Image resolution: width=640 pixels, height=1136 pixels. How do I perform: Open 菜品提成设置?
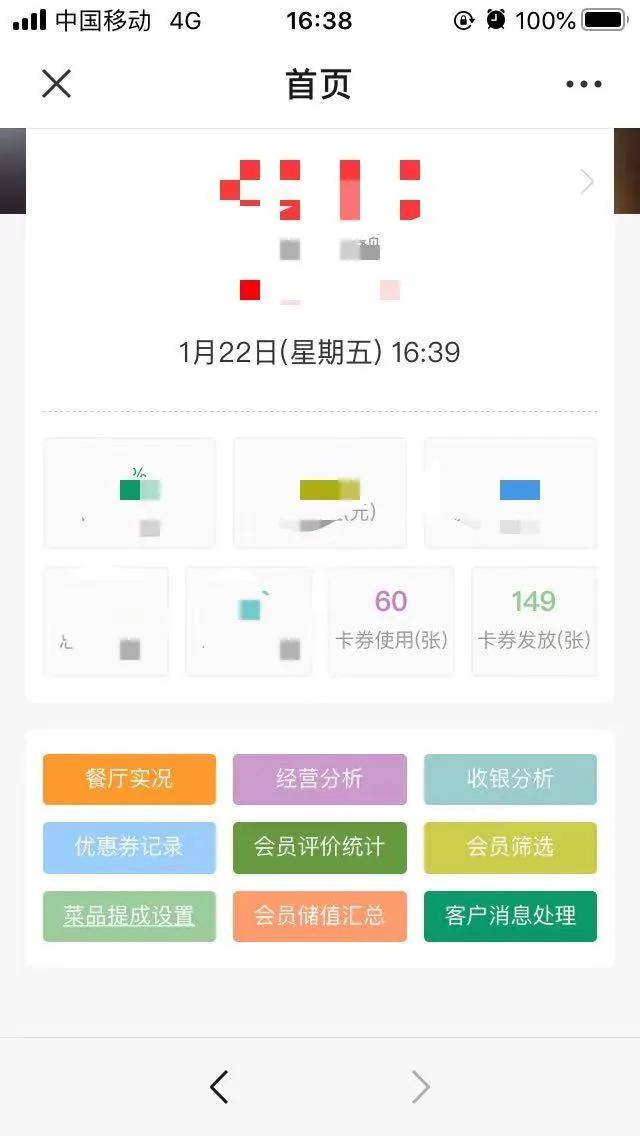click(129, 916)
